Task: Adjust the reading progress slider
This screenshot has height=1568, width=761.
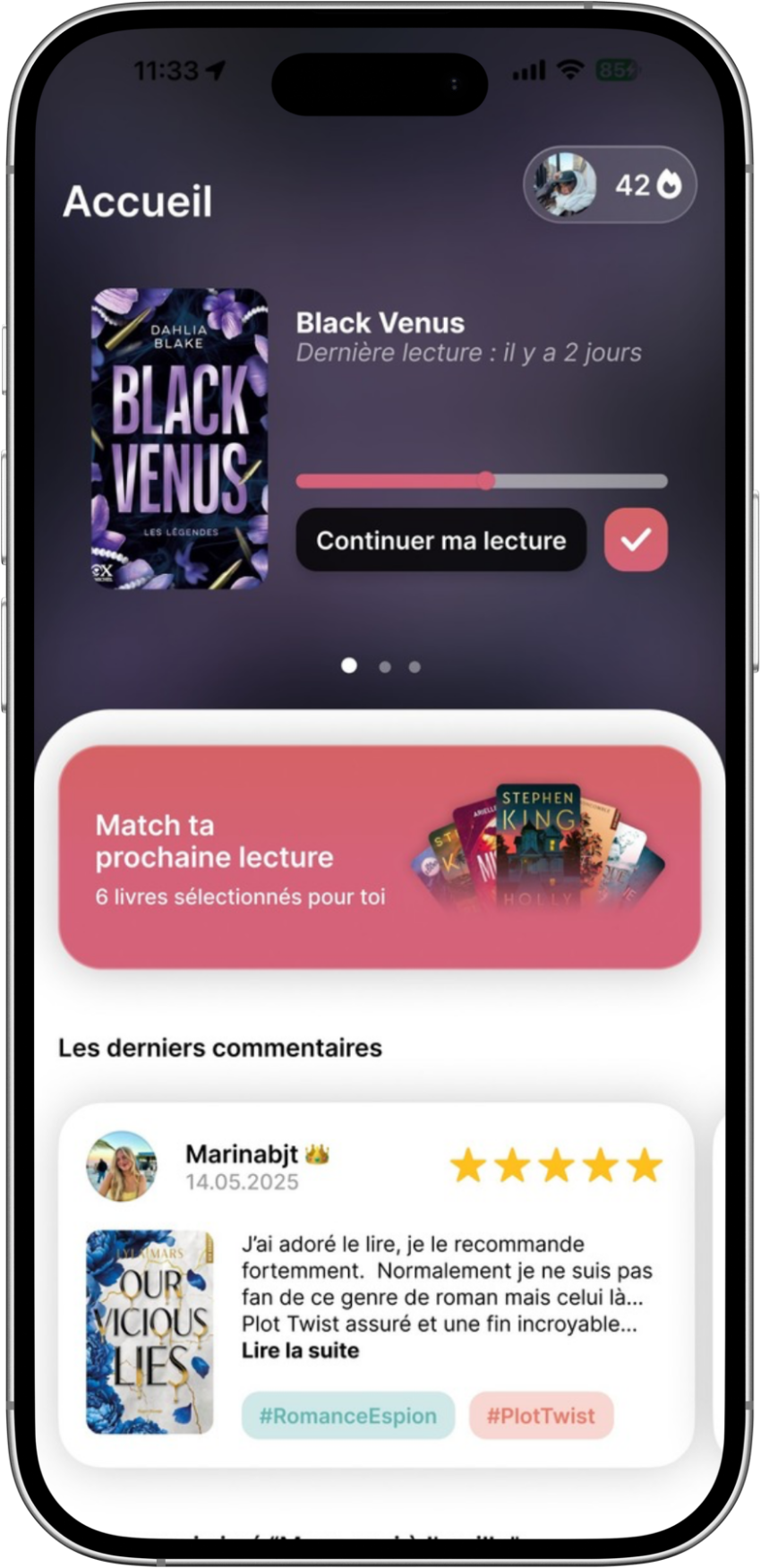Action: (x=485, y=481)
